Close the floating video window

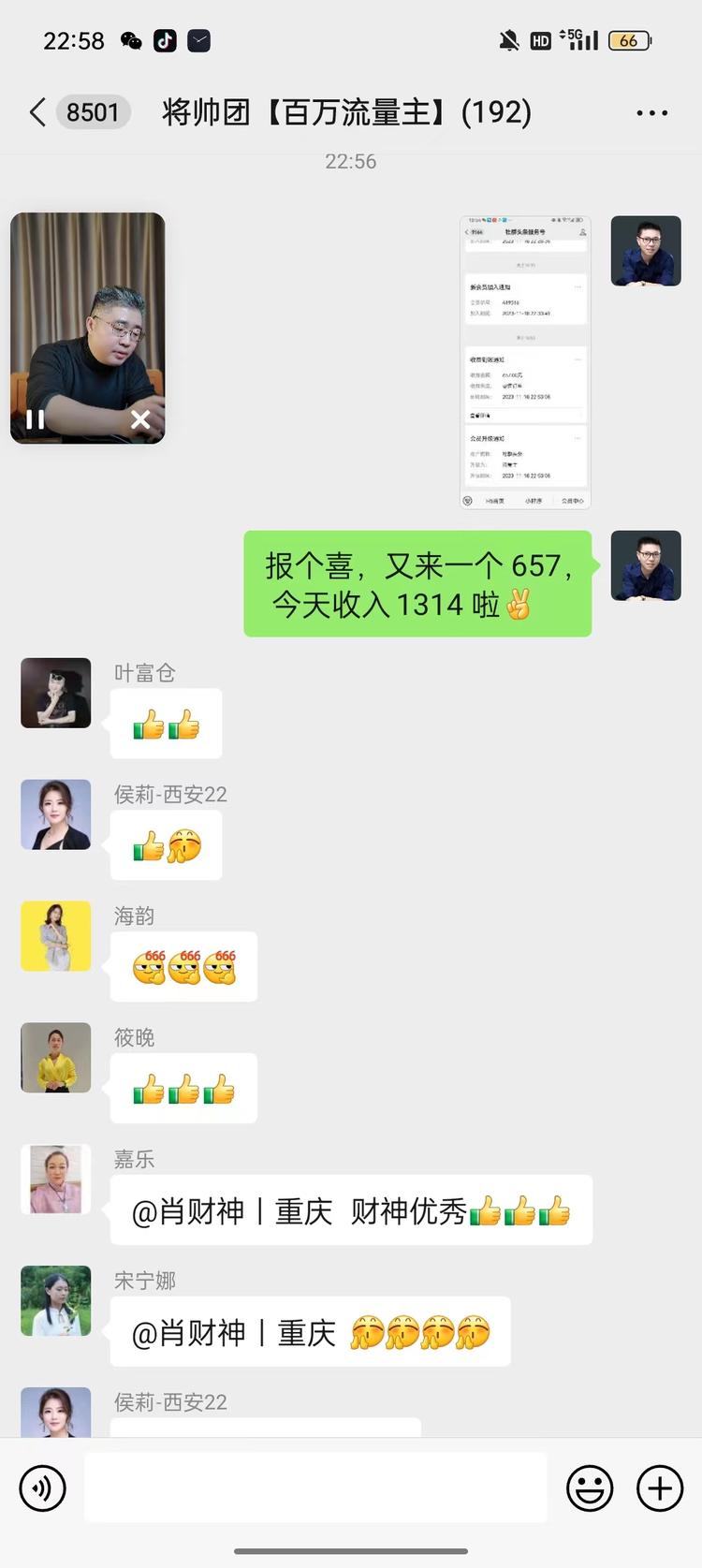click(x=140, y=419)
